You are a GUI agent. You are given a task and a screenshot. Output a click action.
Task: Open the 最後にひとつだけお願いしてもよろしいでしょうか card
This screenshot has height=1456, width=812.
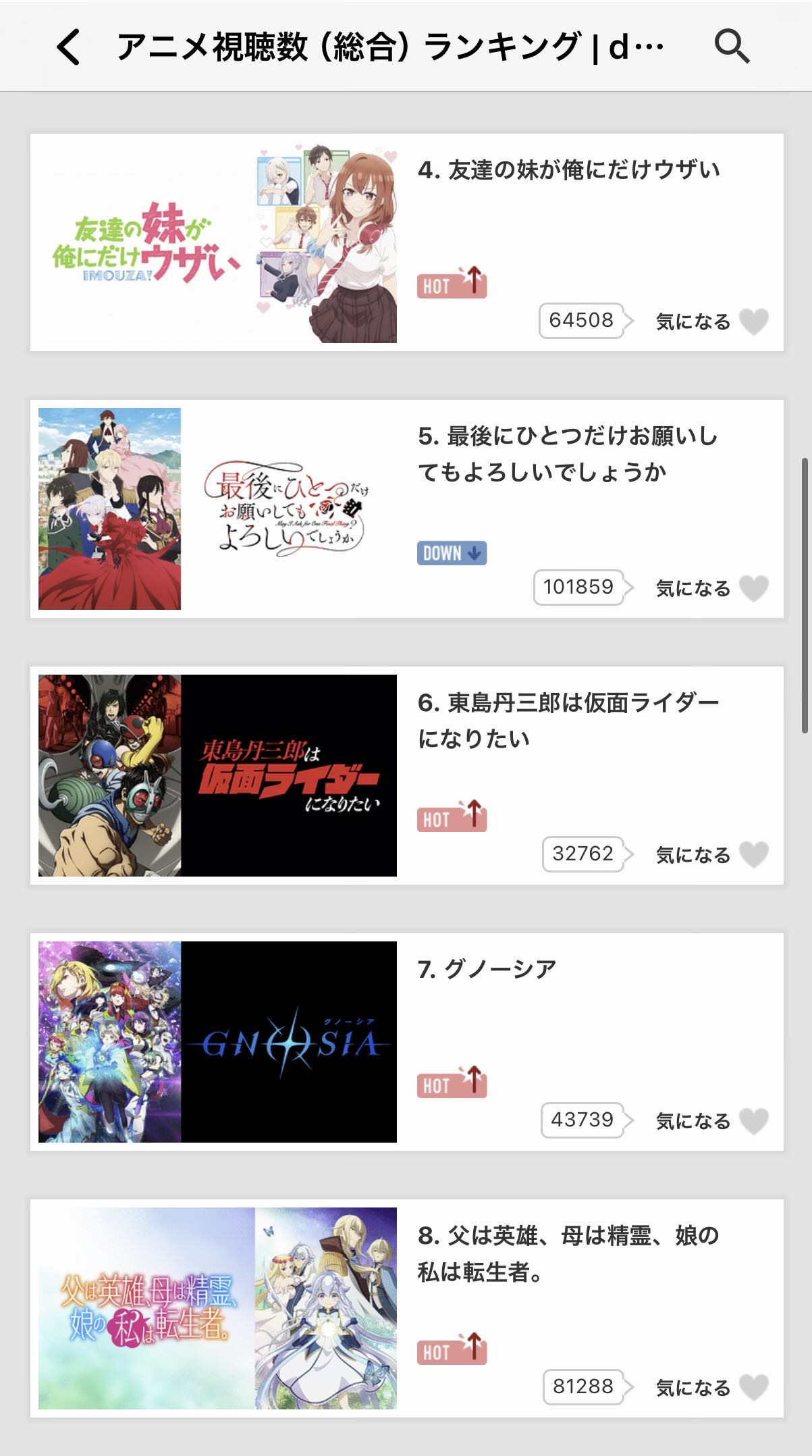pos(567,454)
